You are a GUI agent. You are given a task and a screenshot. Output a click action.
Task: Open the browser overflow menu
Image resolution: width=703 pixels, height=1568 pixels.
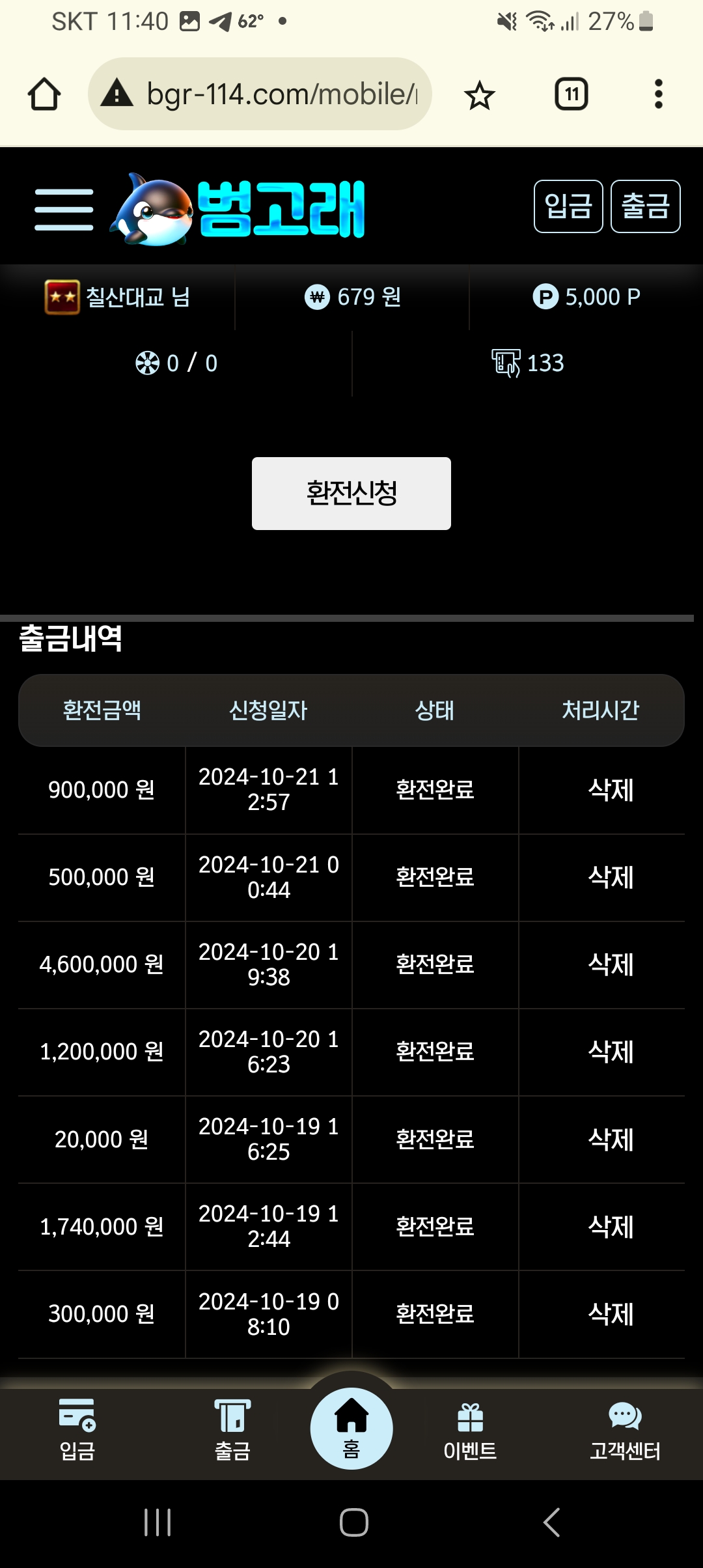pyautogui.click(x=658, y=94)
